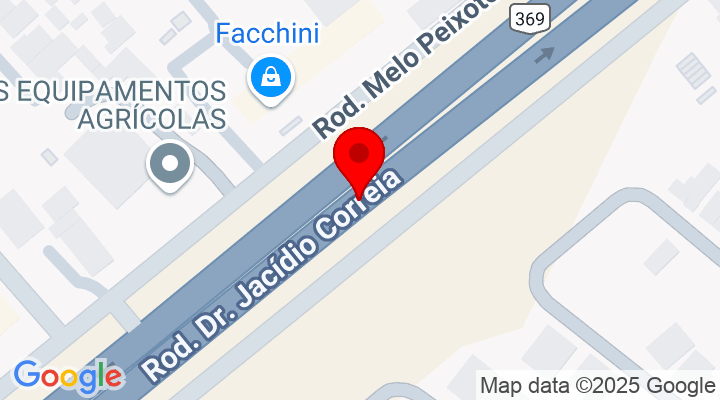
Task: Open the Facchini shopping marker
Action: click(270, 76)
